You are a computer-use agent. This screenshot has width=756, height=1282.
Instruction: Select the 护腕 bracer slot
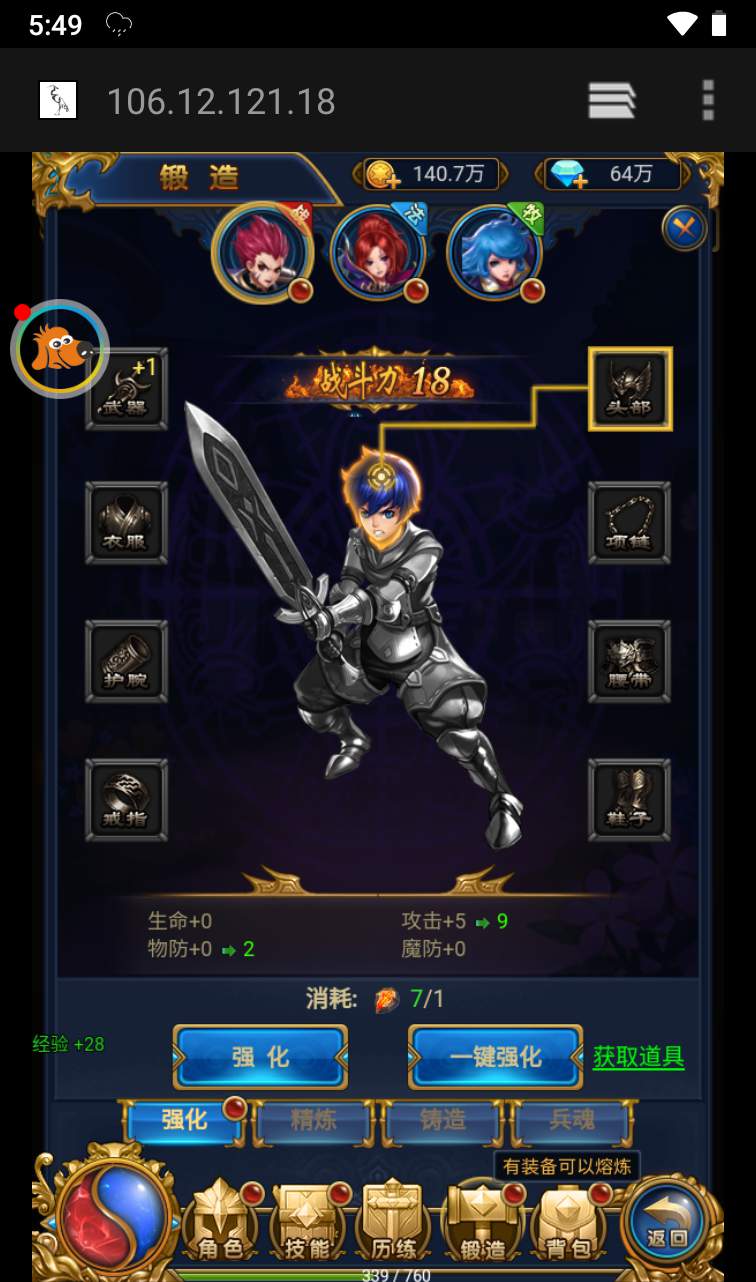(126, 661)
